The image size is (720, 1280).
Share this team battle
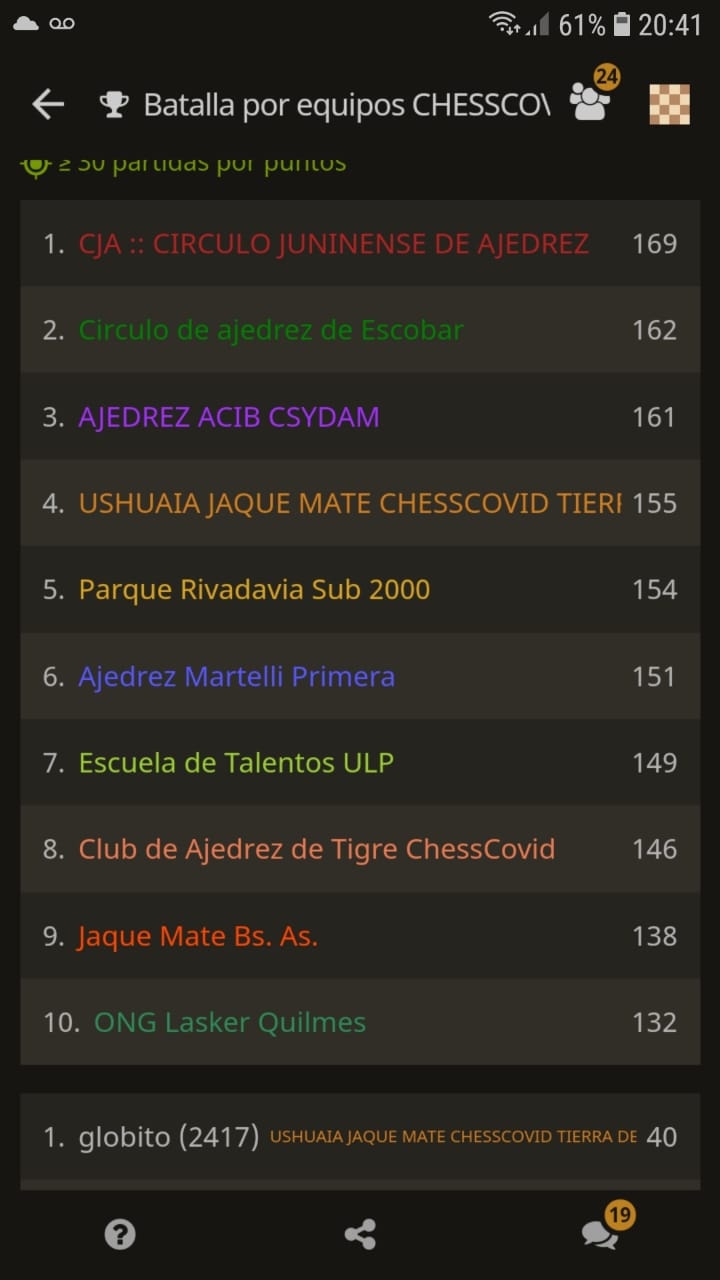360,1235
